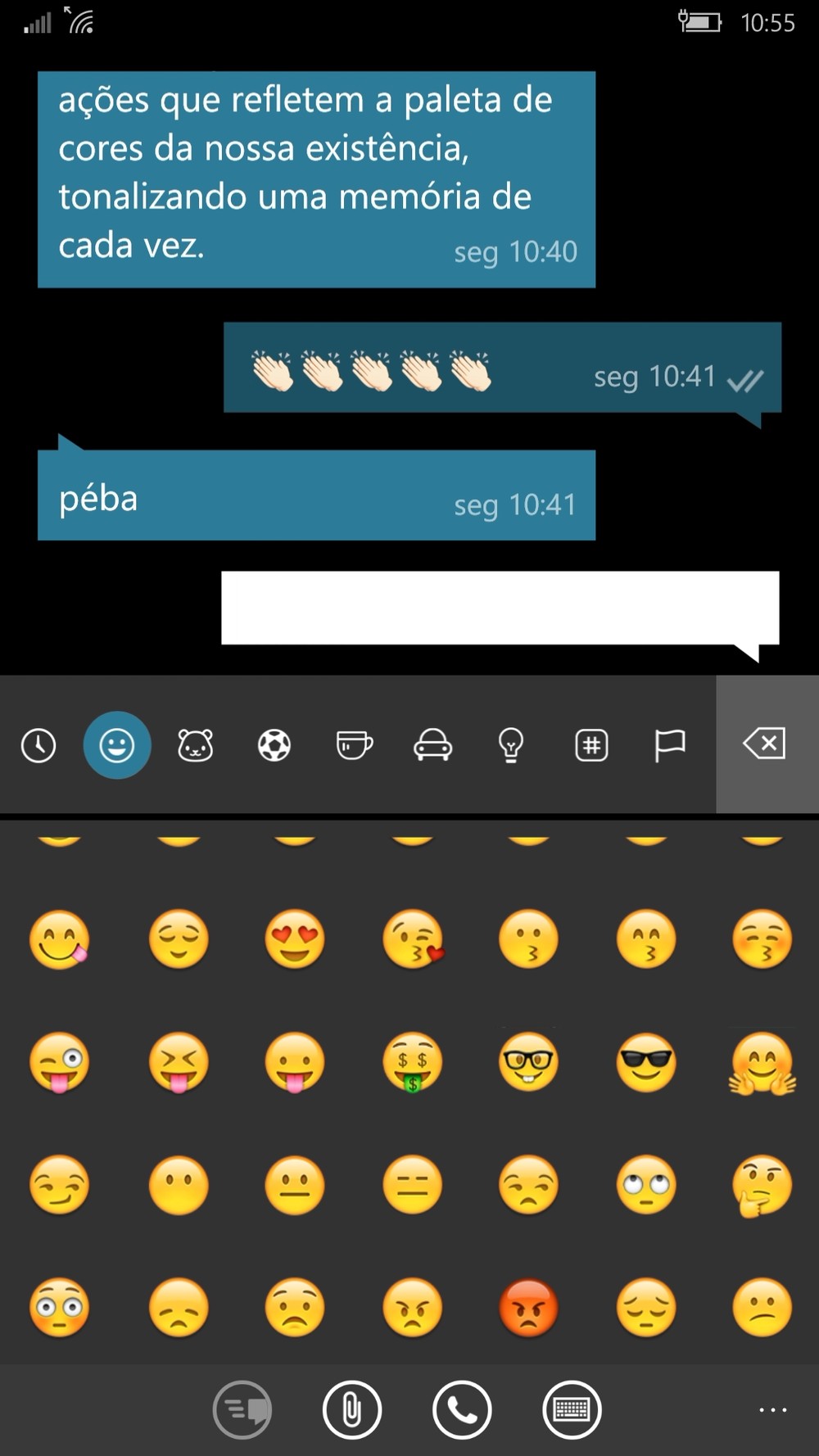Image resolution: width=819 pixels, height=1456 pixels.
Task: Switch to the flags emoji category
Action: [x=669, y=745]
